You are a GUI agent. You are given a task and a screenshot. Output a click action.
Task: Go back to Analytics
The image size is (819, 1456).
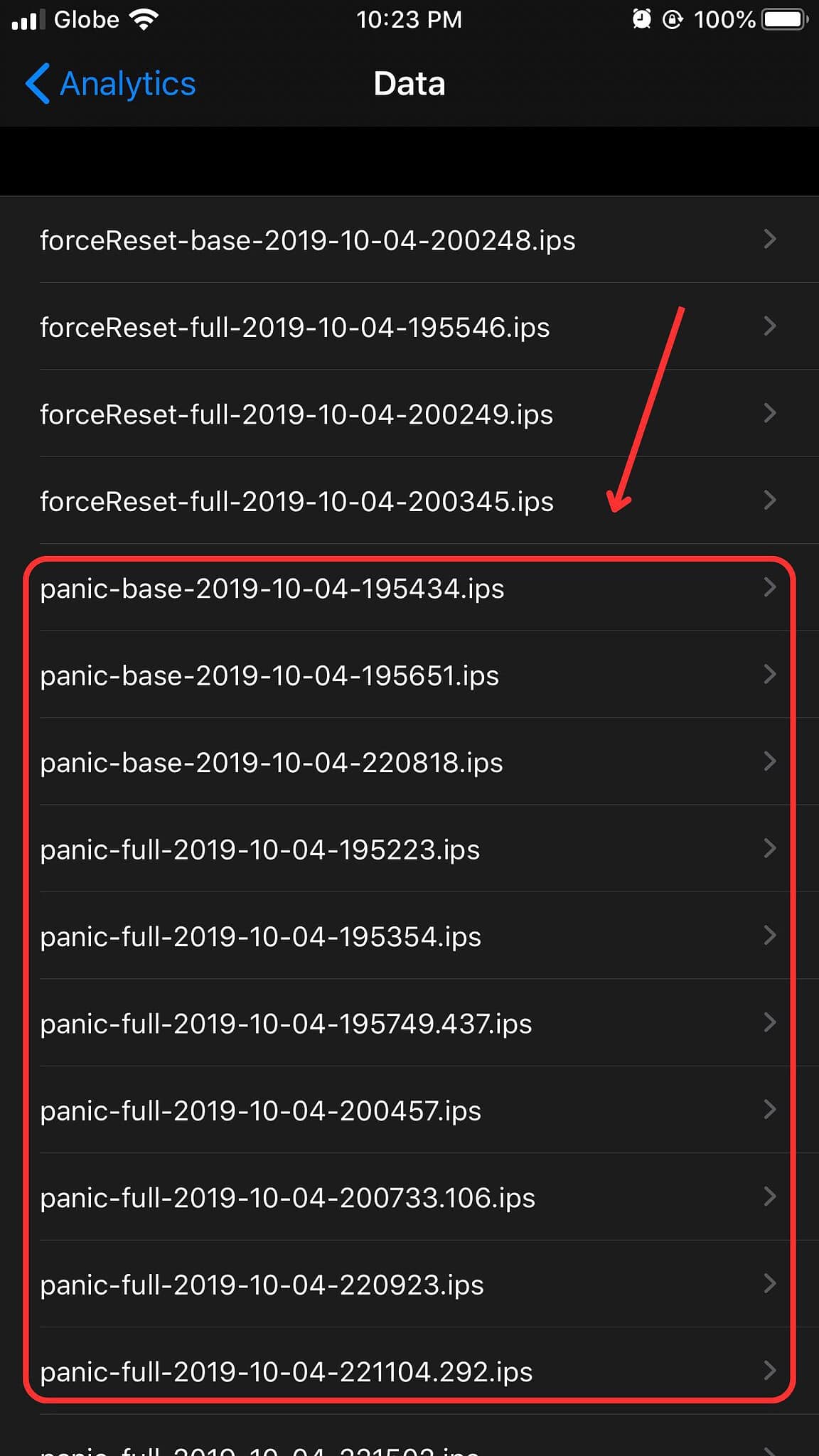tap(111, 84)
